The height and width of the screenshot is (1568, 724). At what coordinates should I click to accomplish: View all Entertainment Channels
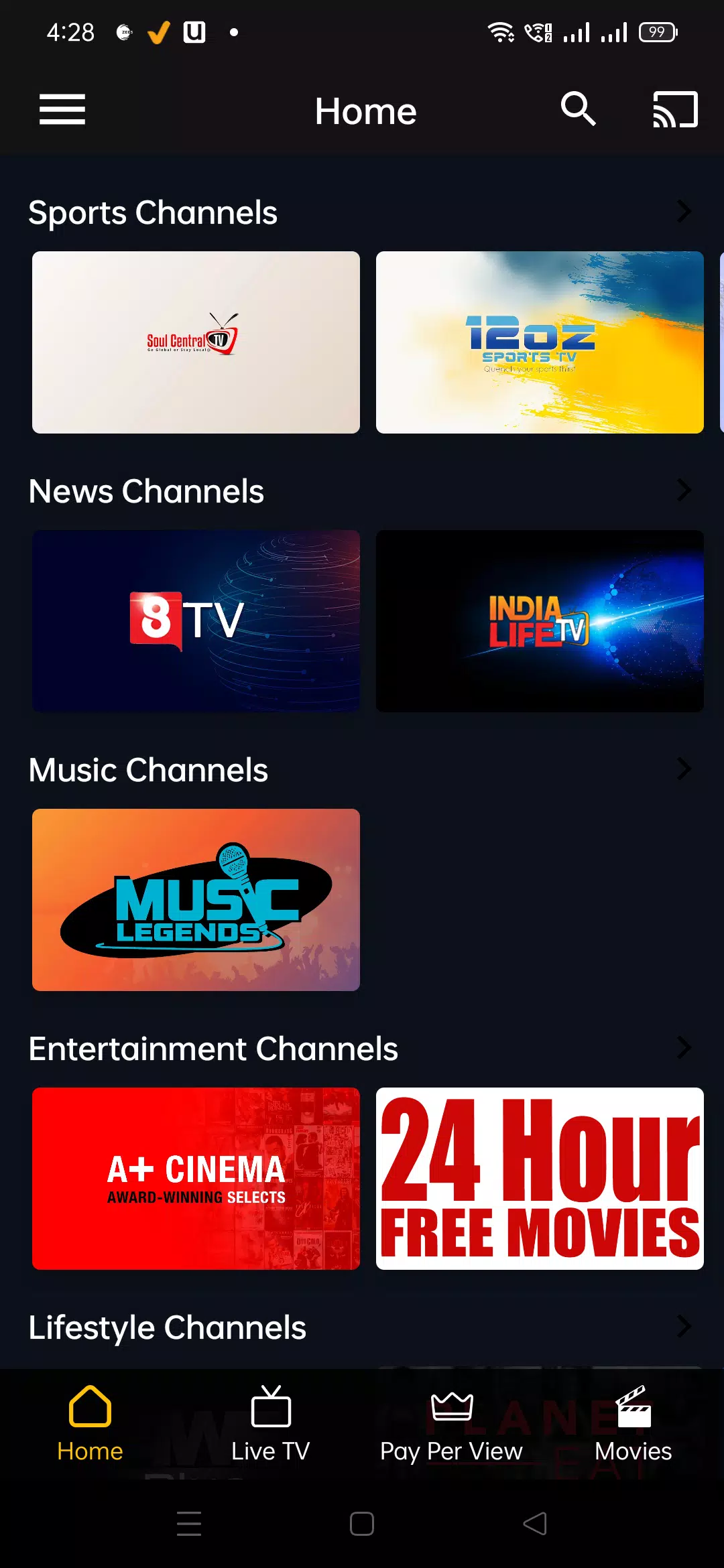click(683, 1048)
